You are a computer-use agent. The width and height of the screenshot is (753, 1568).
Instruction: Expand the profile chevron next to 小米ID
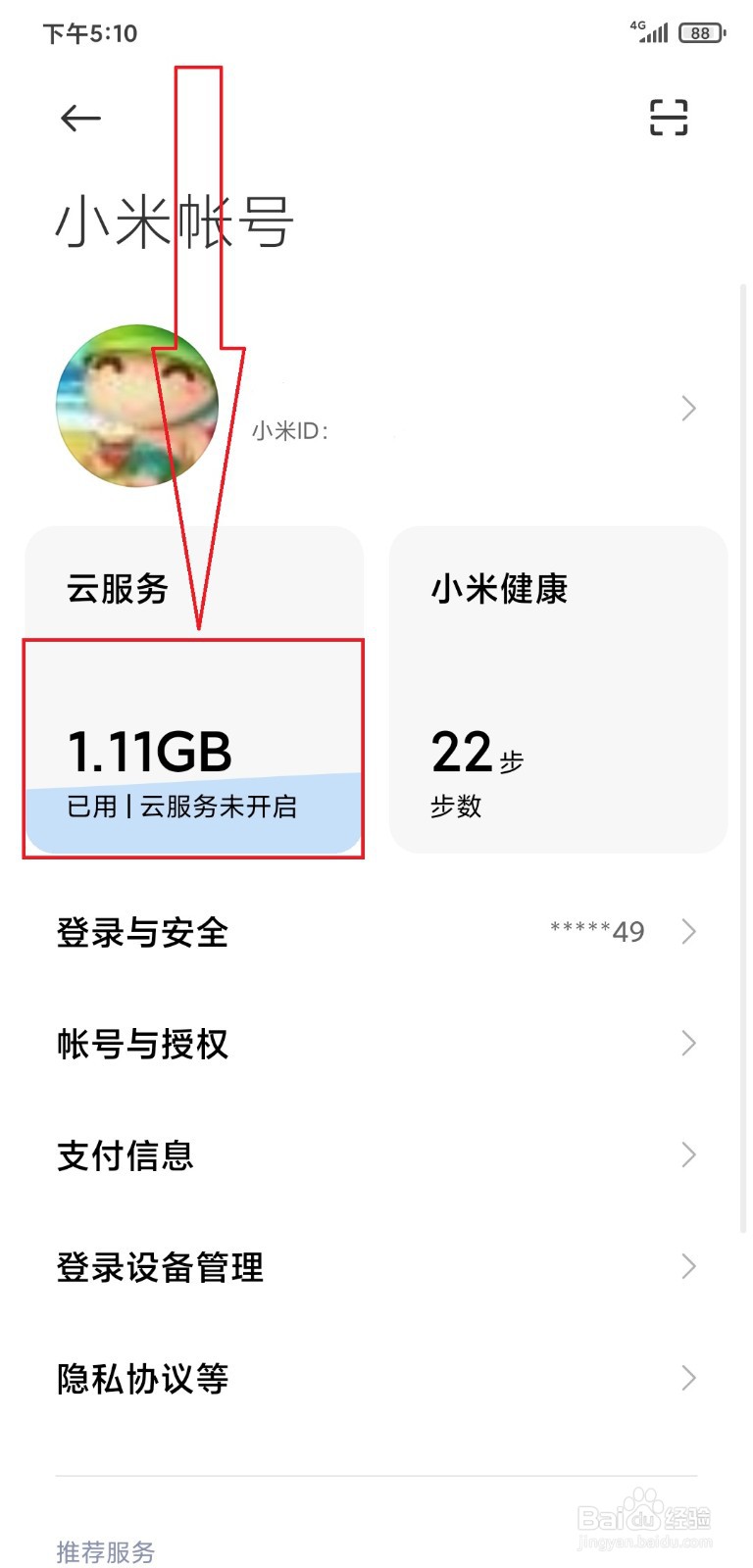[x=687, y=409]
